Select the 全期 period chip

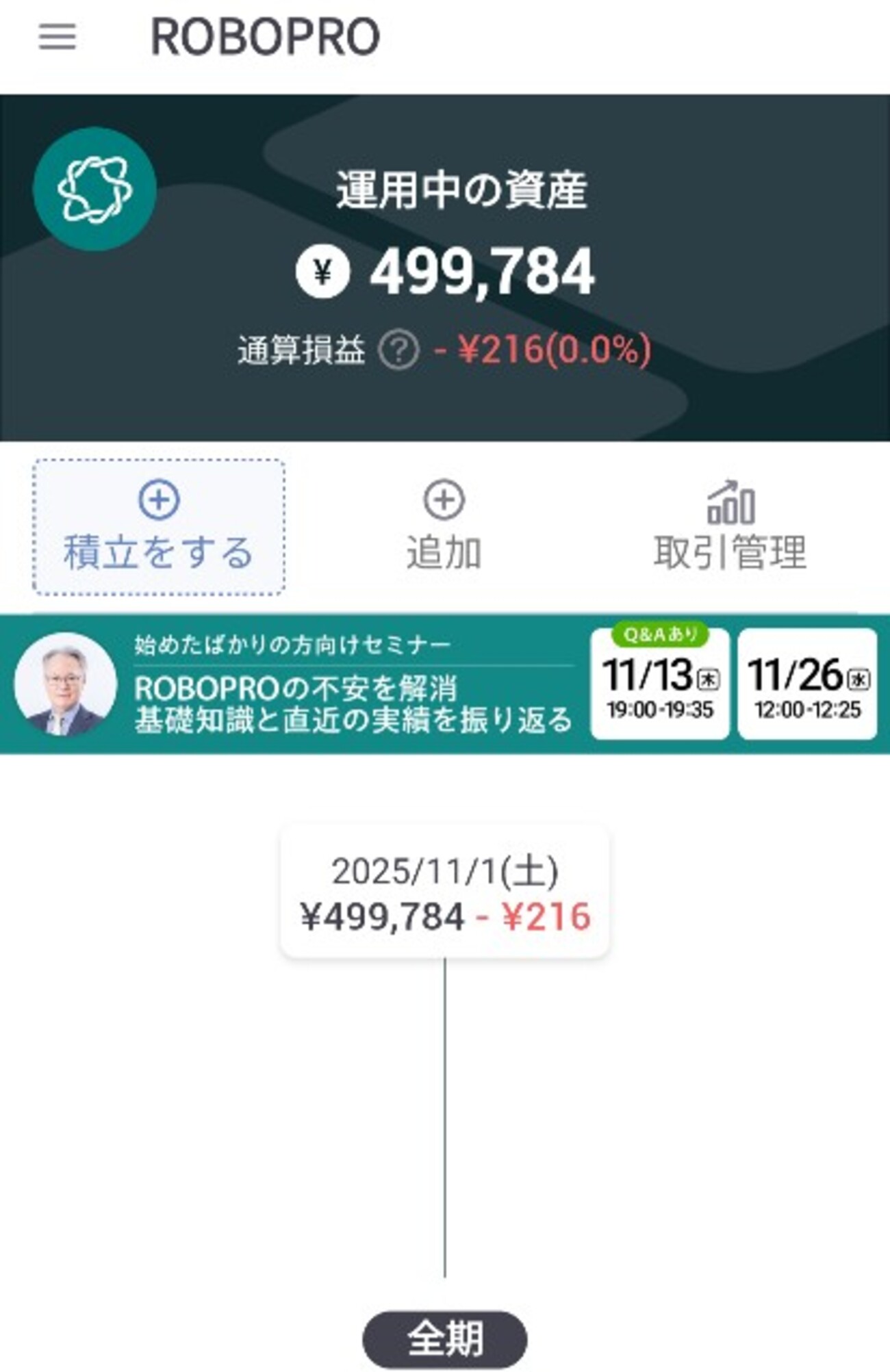[444, 1338]
